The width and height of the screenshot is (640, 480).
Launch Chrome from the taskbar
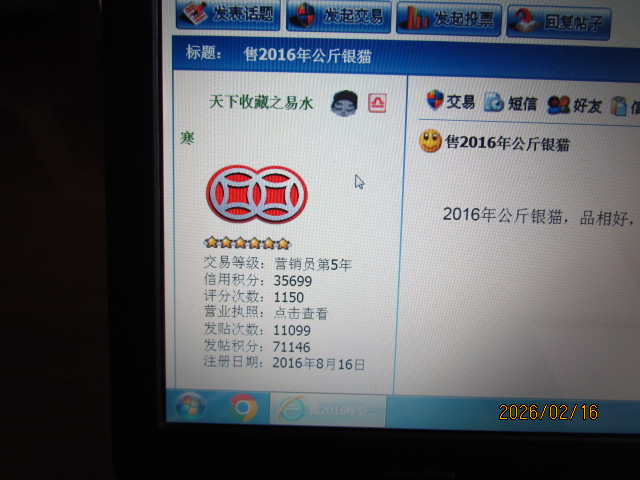243,408
